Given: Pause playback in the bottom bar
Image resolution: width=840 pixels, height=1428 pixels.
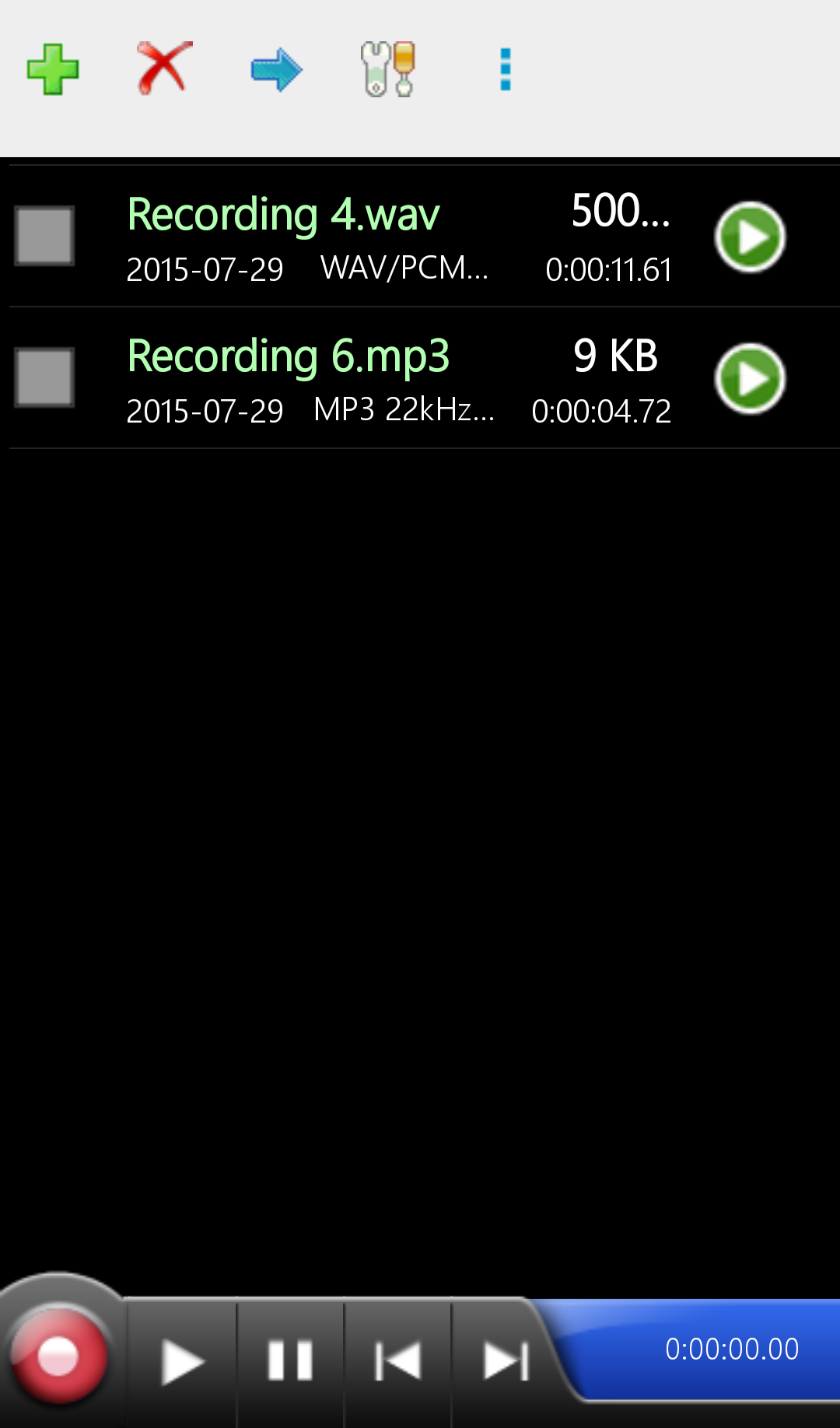Looking at the screenshot, I should click(290, 1362).
